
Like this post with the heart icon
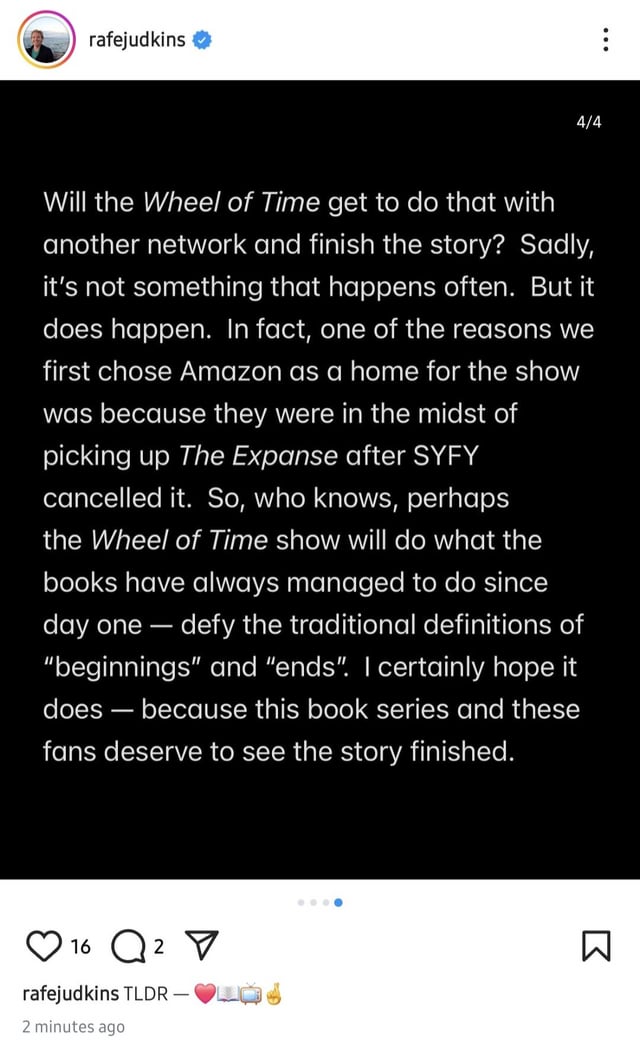point(44,946)
